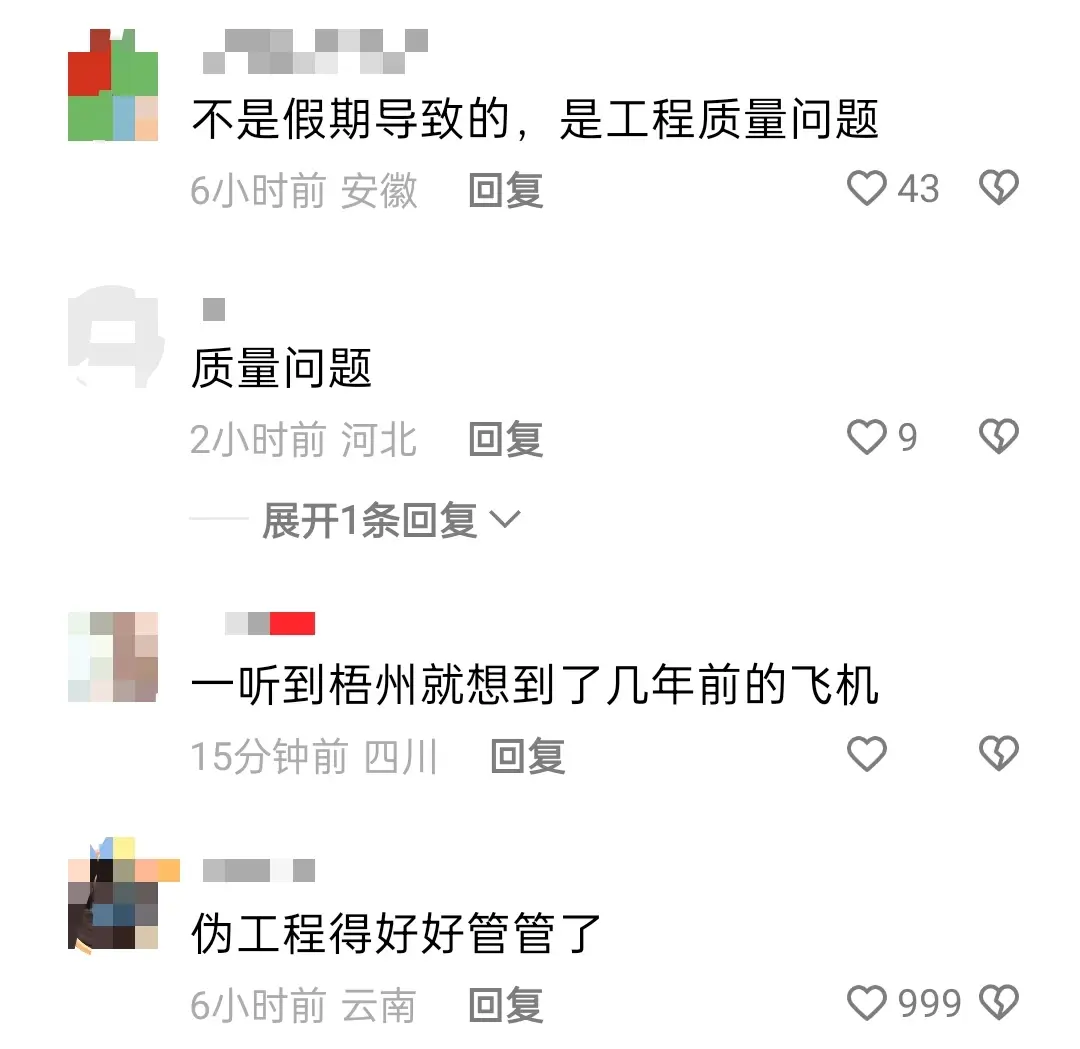Image resolution: width=1080 pixels, height=1049 pixels.
Task: Like the comment '伪工程得好好管管了'
Action: tap(867, 1002)
